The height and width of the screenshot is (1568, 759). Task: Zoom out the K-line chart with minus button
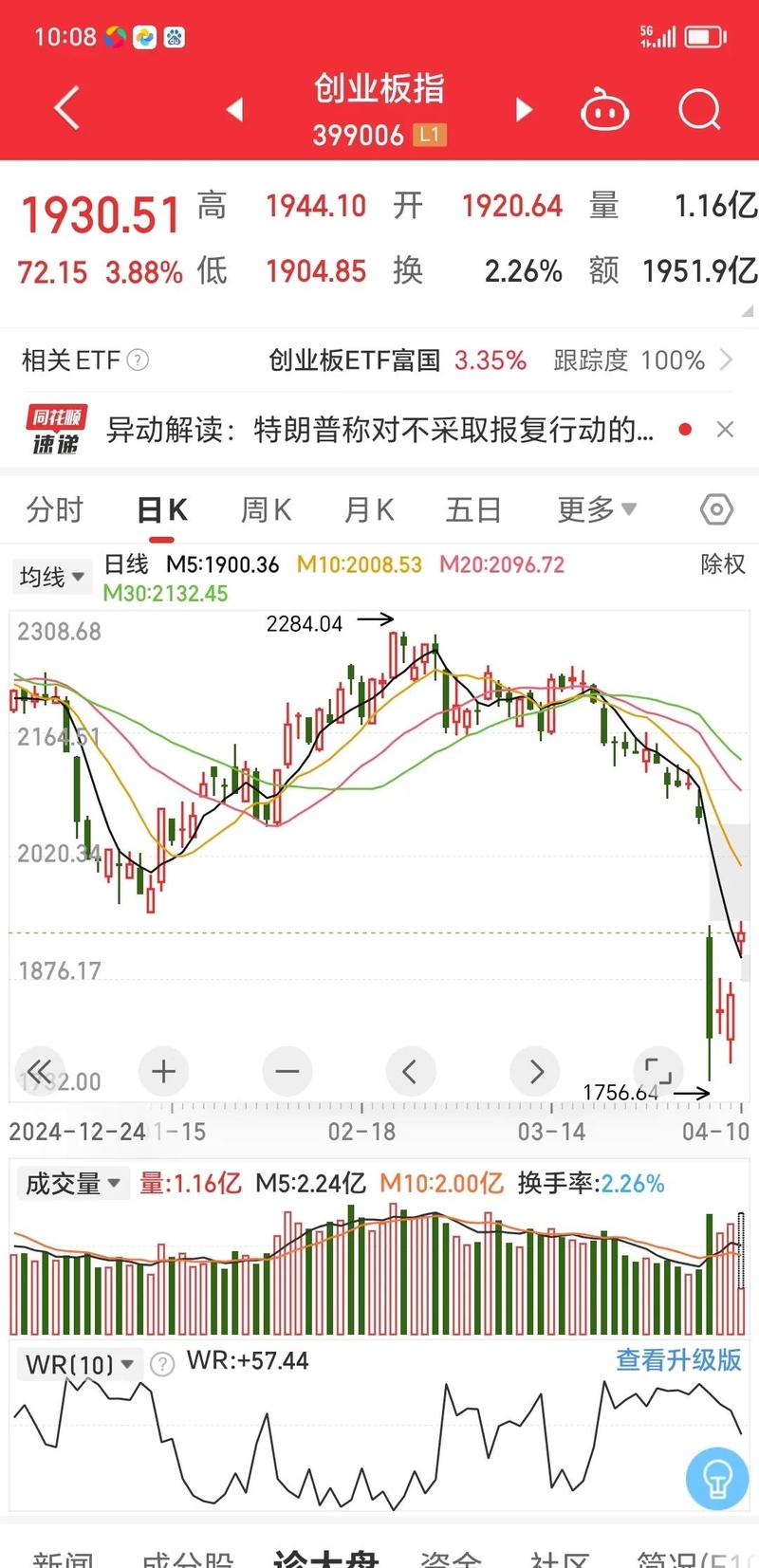pyautogui.click(x=287, y=1072)
